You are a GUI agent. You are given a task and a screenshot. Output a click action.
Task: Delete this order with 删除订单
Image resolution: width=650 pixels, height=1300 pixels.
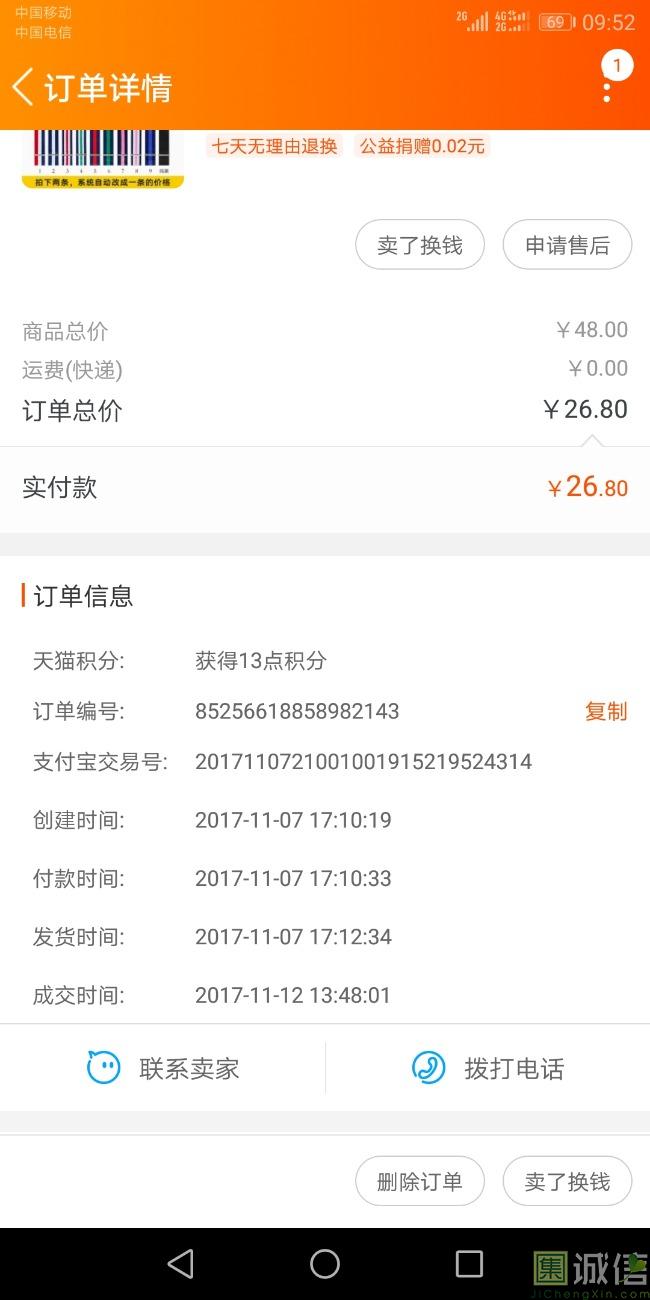(420, 1181)
